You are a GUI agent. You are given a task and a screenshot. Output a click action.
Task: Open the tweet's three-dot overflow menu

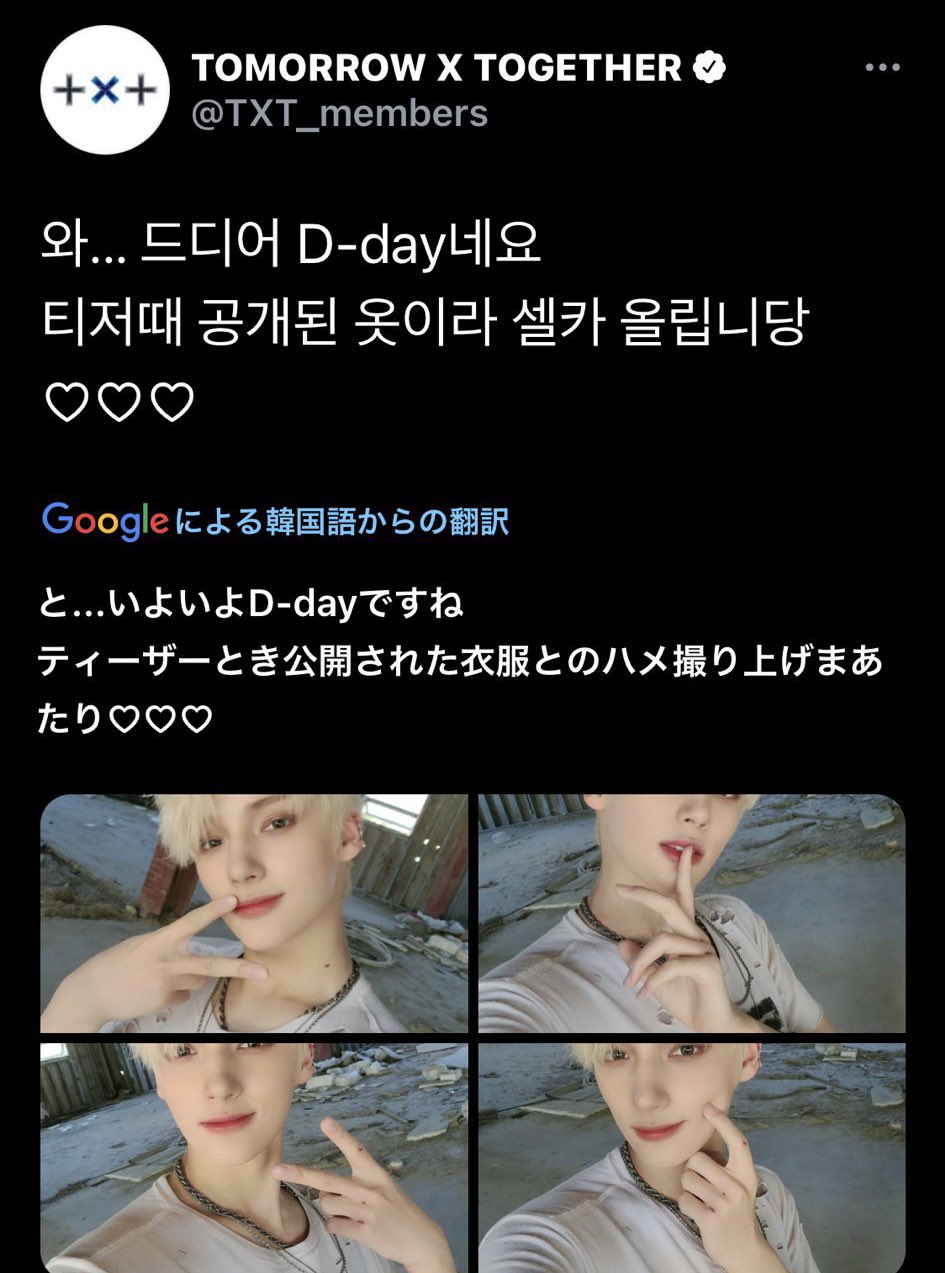[x=882, y=68]
